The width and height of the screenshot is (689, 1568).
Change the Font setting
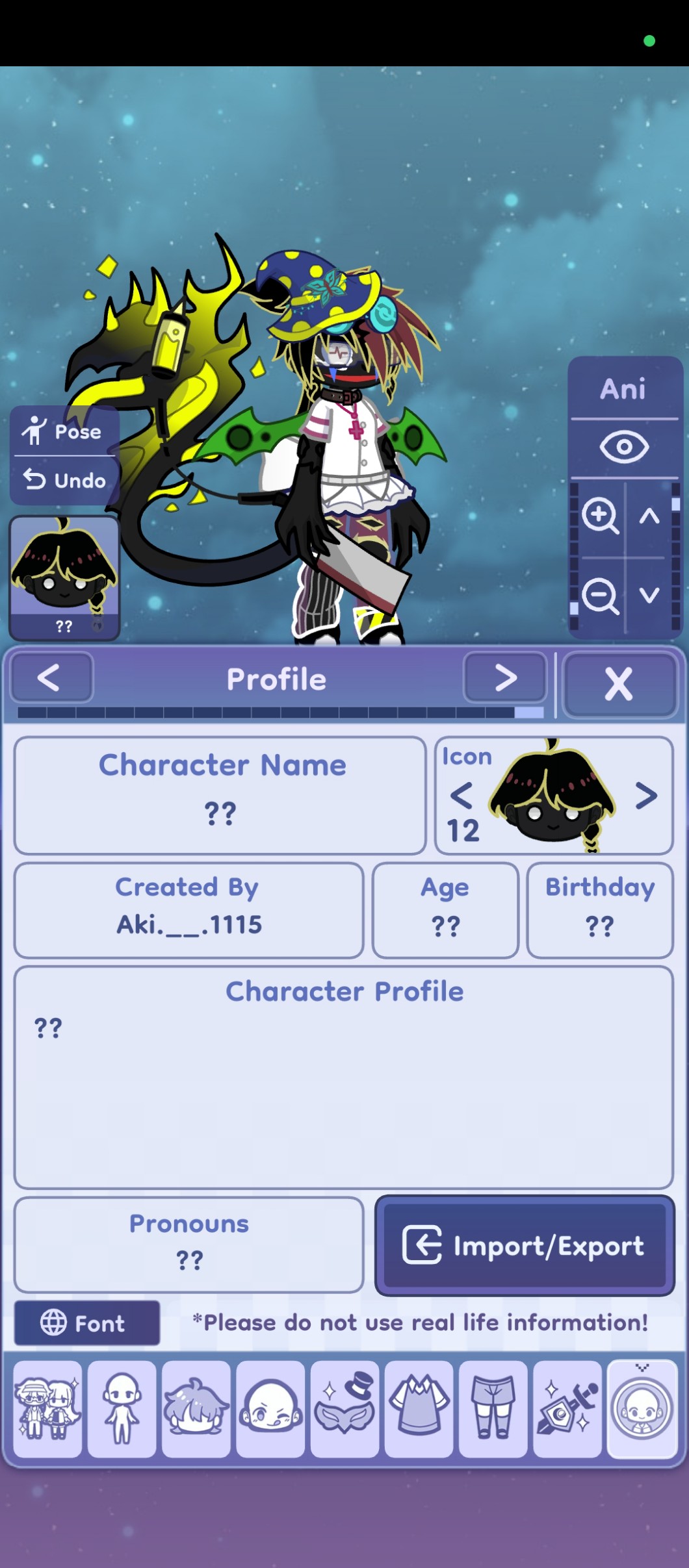(87, 1322)
